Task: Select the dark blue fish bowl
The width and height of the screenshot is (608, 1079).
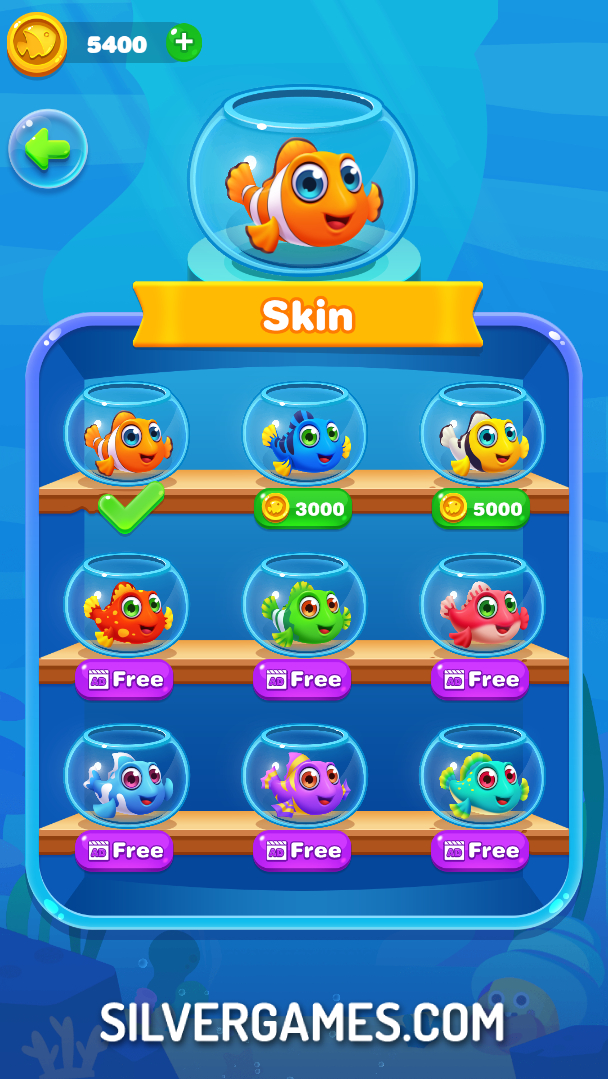Action: tap(304, 436)
